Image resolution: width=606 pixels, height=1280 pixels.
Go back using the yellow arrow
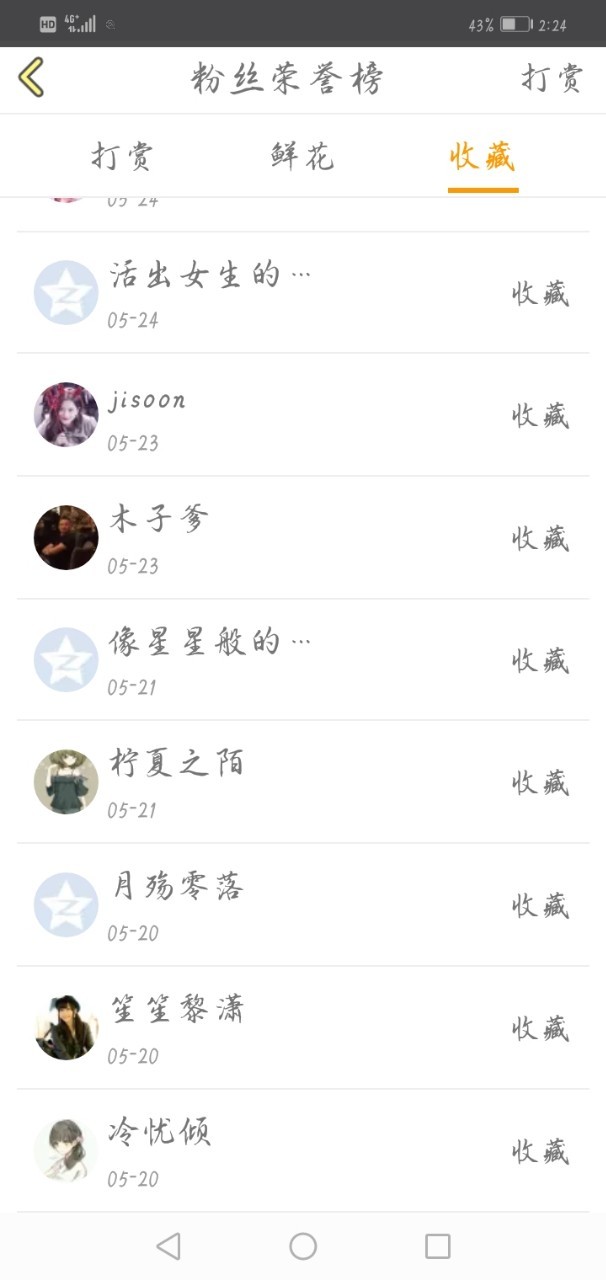(32, 77)
